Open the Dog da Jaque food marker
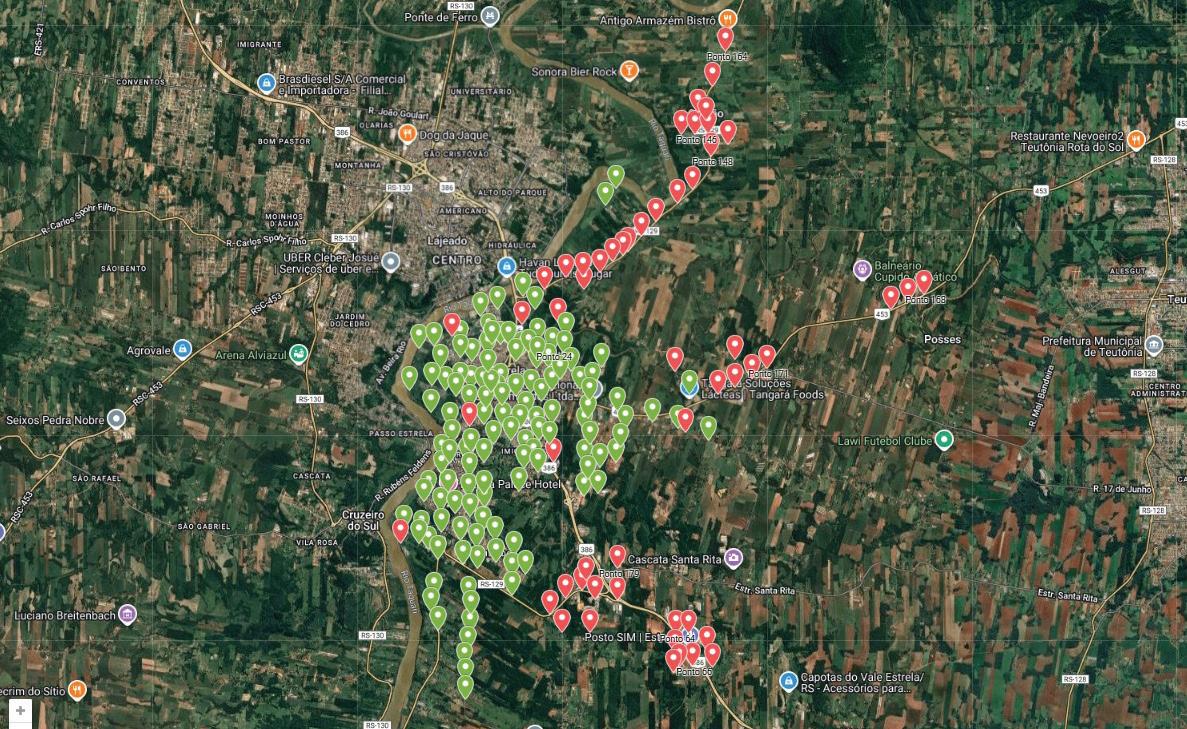 [407, 133]
